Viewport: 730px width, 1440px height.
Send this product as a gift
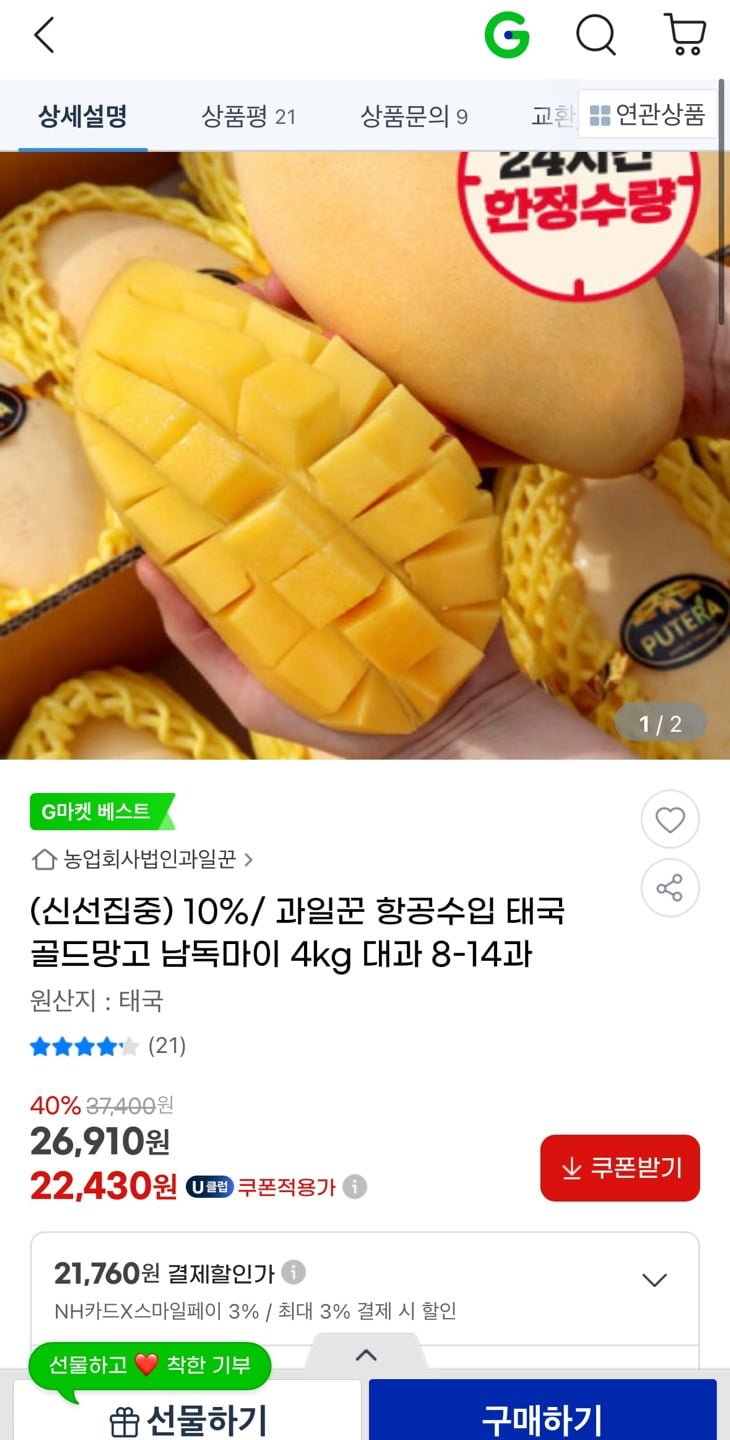[x=188, y=1417]
